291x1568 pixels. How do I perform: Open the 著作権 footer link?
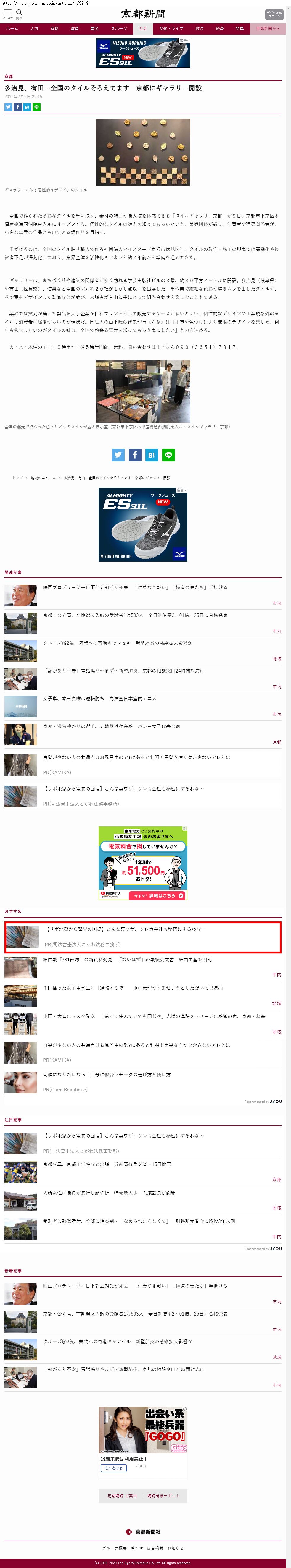[x=137, y=1548]
